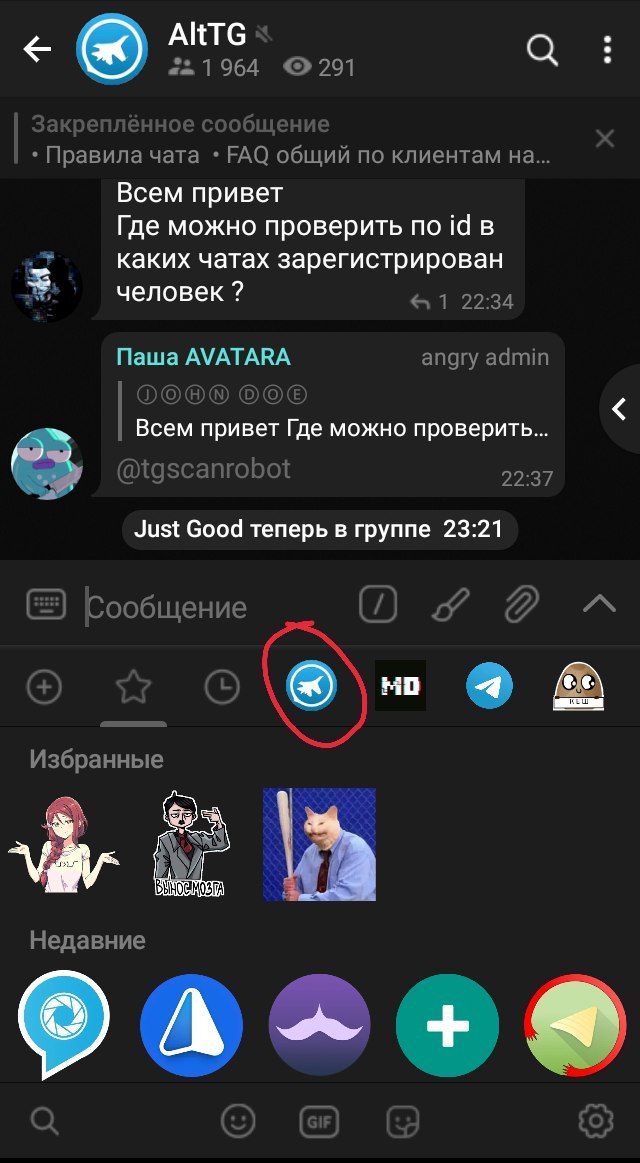Switch to the emoji smiley section
640x1163 pixels.
click(238, 1121)
